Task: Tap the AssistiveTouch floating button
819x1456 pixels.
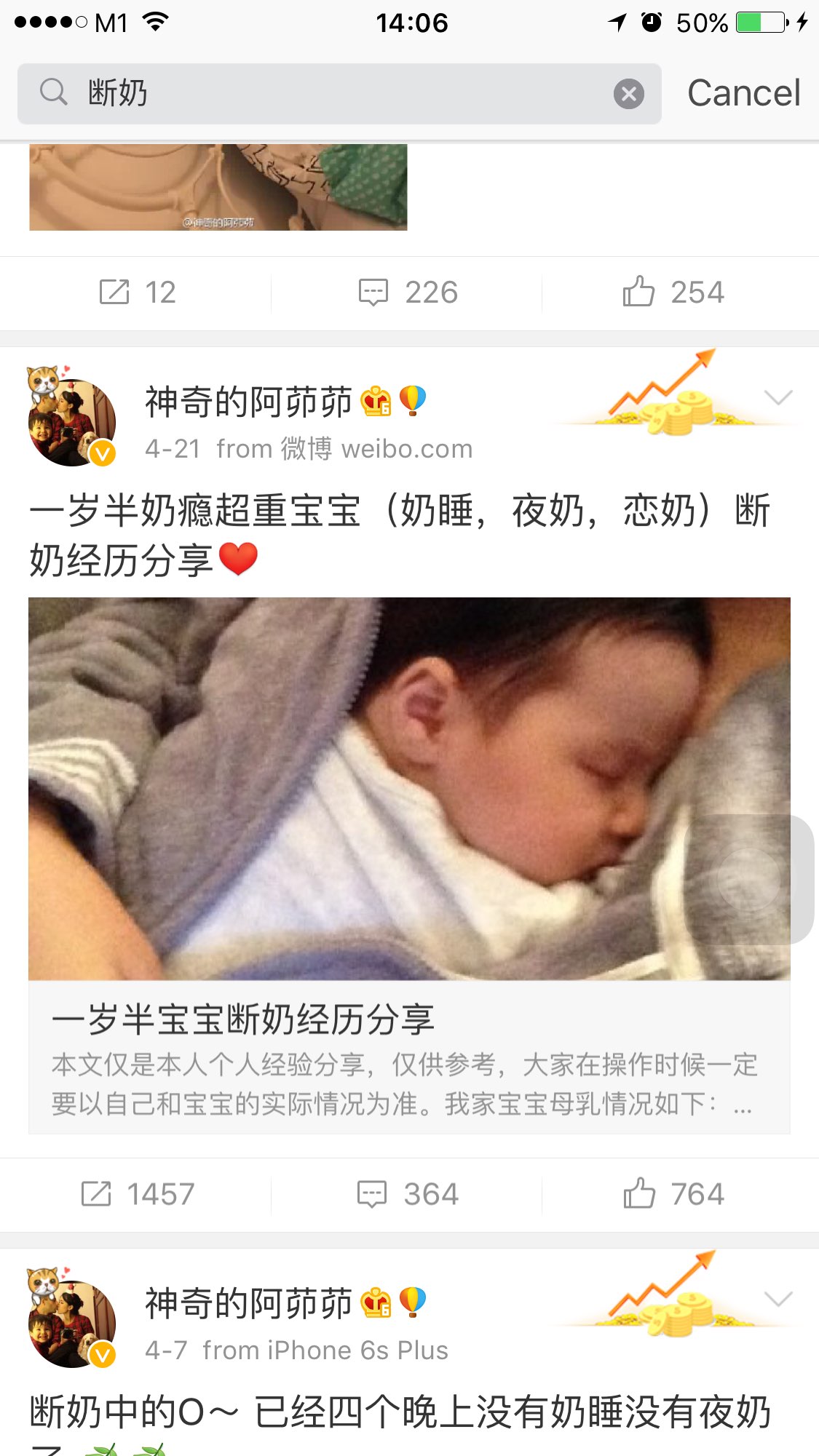Action: coord(750,880)
